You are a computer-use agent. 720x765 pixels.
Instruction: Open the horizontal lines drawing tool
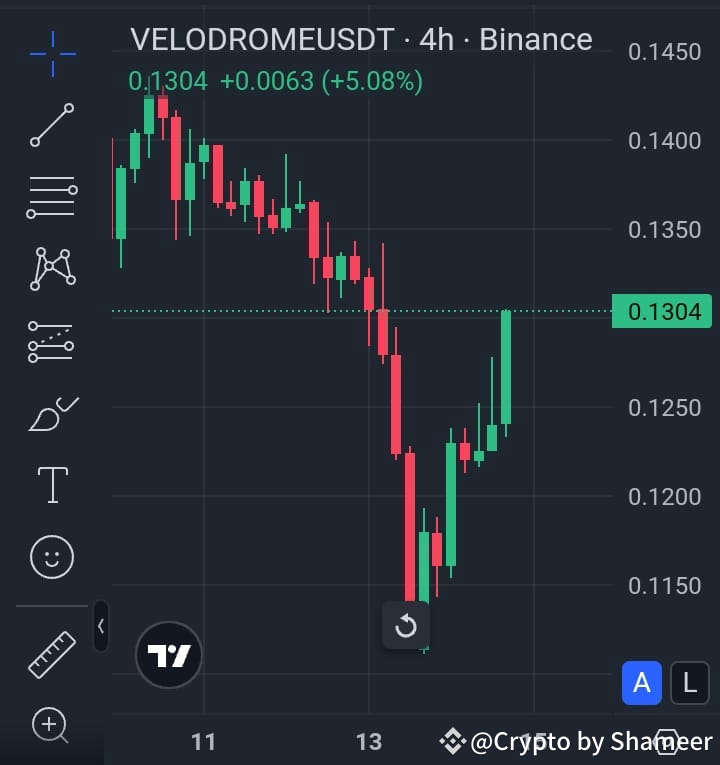coord(51,197)
